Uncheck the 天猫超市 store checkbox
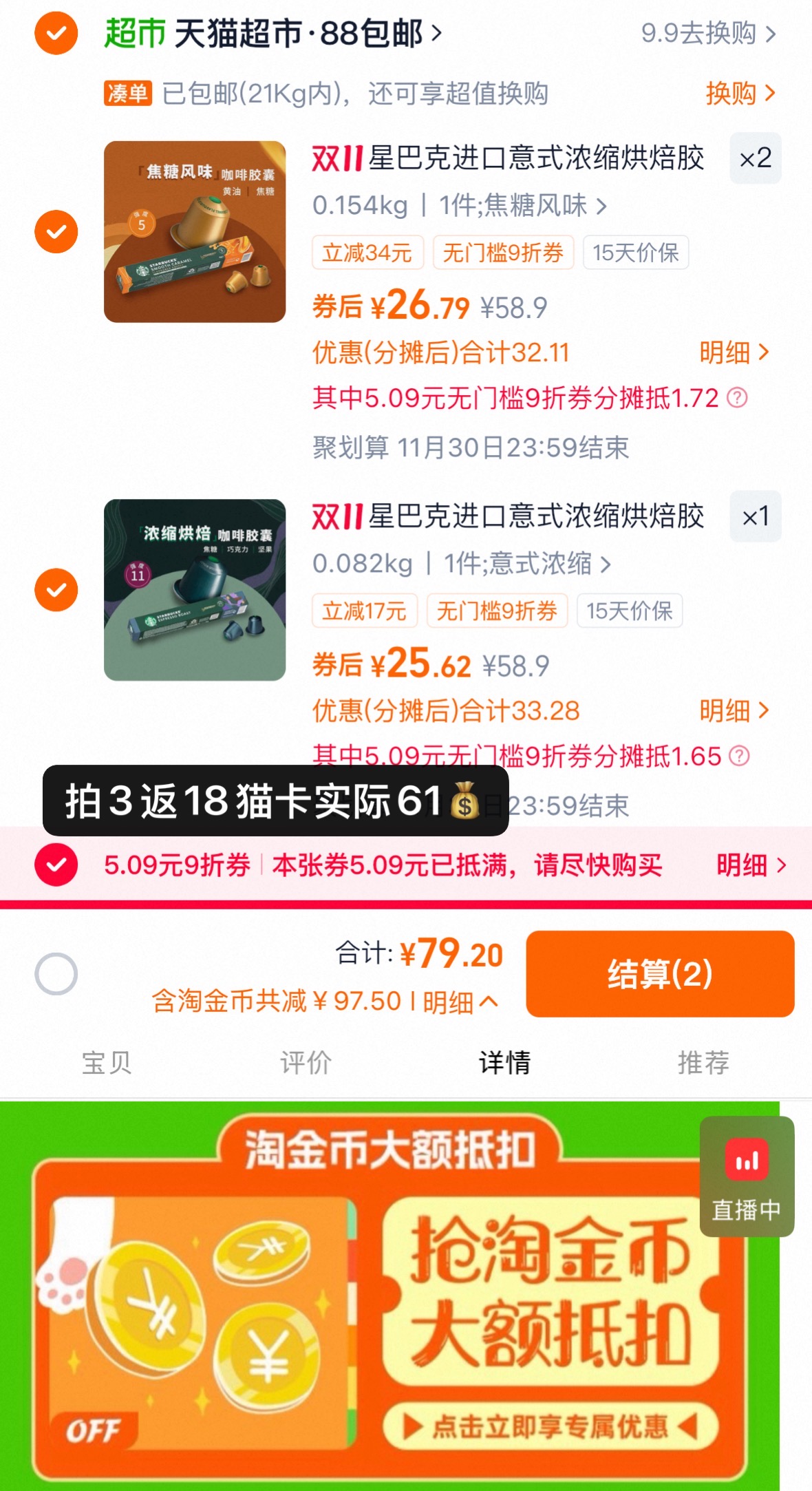The height and width of the screenshot is (1491, 812). (56, 32)
